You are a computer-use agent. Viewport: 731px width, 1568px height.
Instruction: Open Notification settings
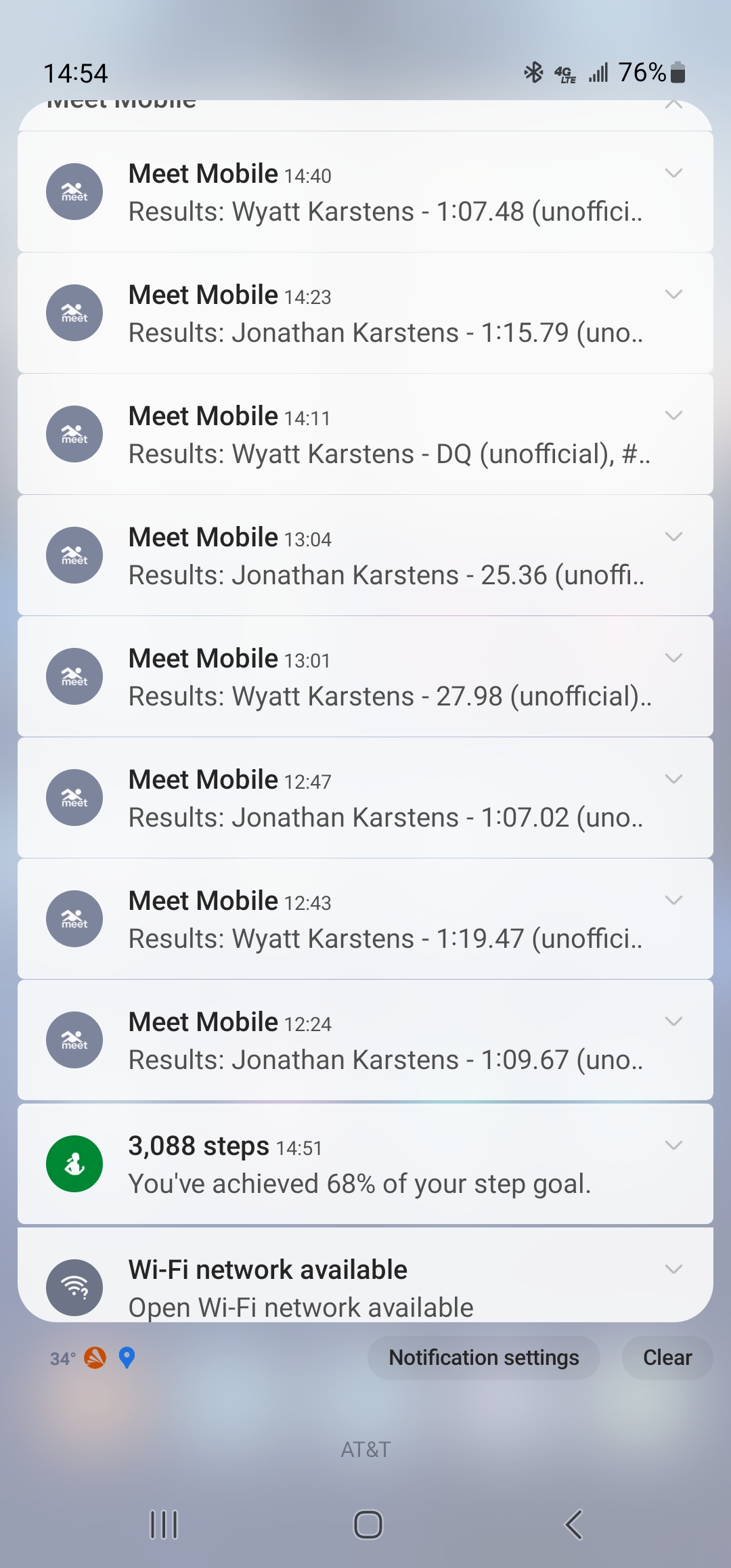coord(483,1357)
